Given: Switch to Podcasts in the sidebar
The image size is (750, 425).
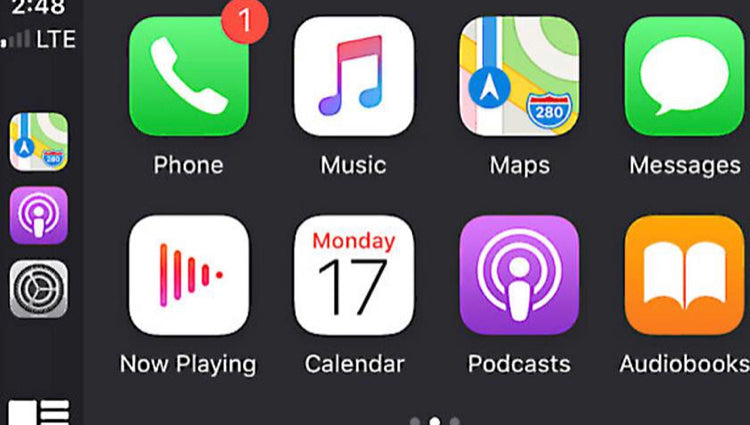Looking at the screenshot, I should coord(39,215).
